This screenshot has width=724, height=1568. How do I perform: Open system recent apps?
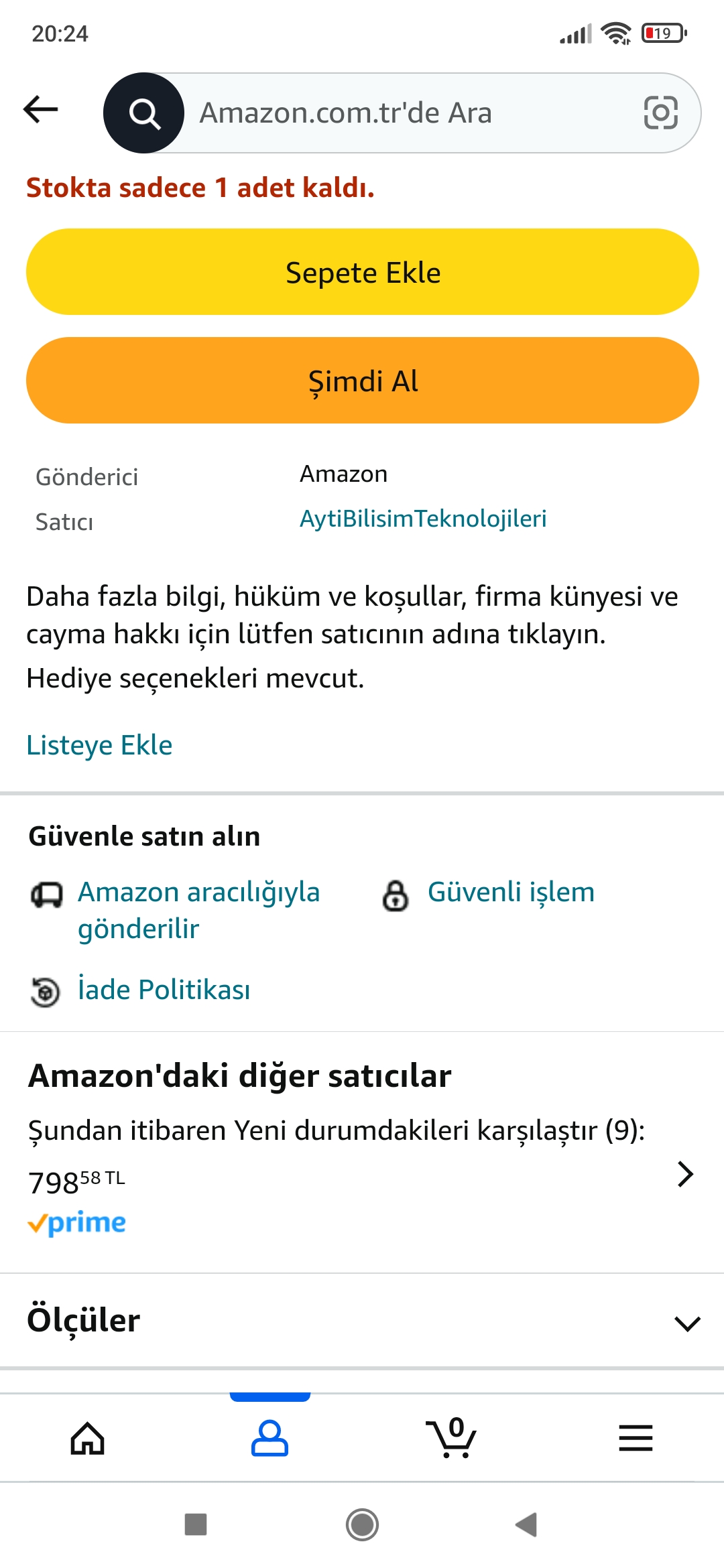tap(196, 1524)
